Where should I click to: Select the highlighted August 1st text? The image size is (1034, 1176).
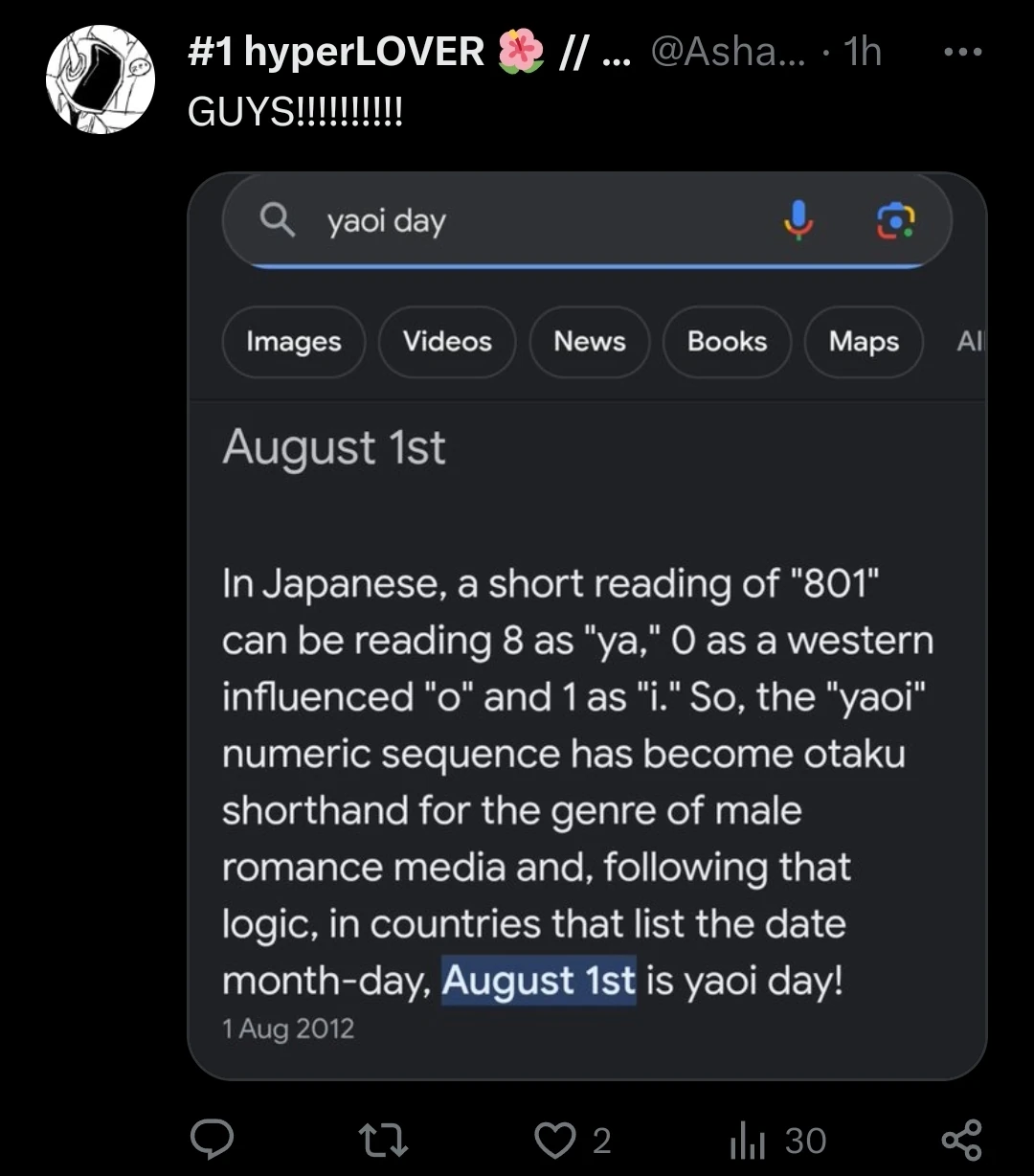click(x=537, y=980)
